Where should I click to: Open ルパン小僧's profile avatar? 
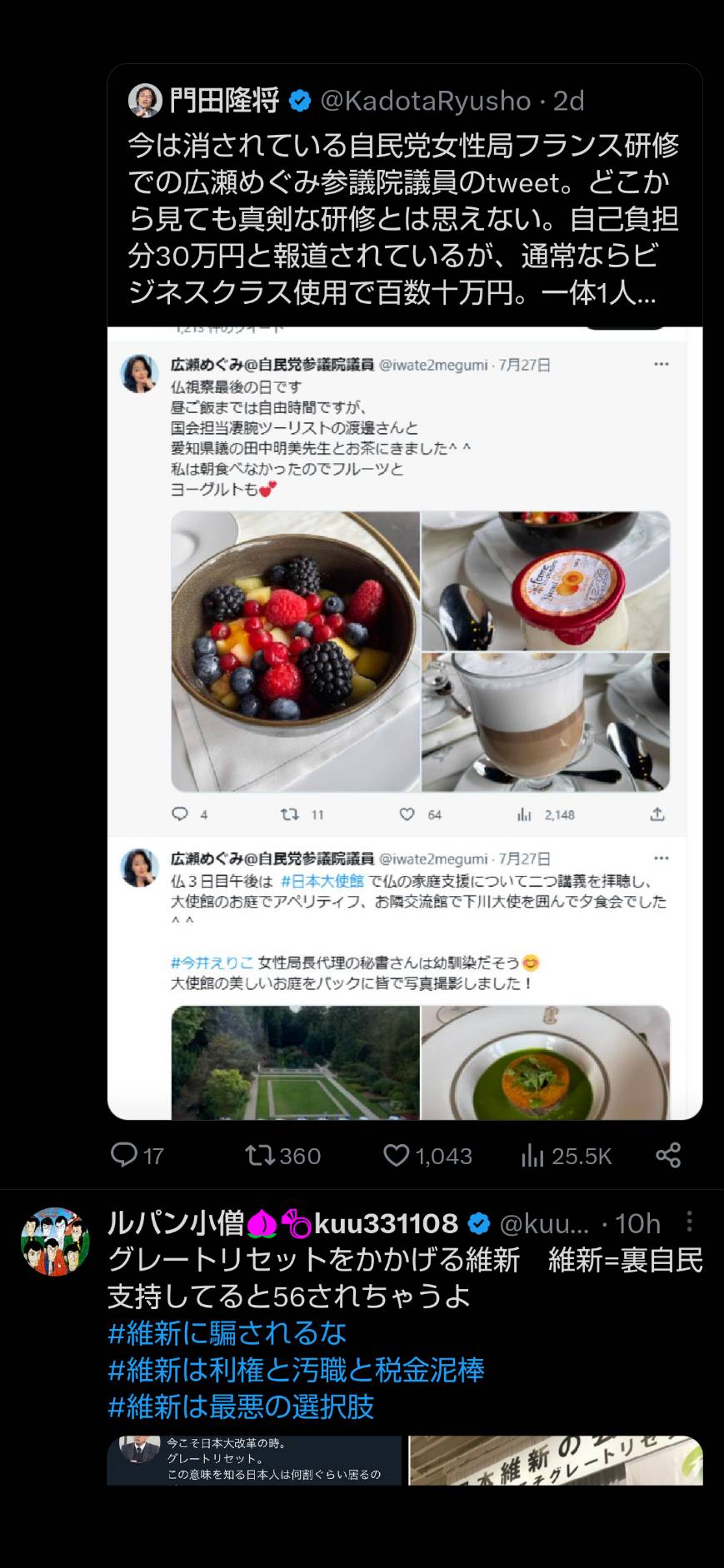[55, 1242]
